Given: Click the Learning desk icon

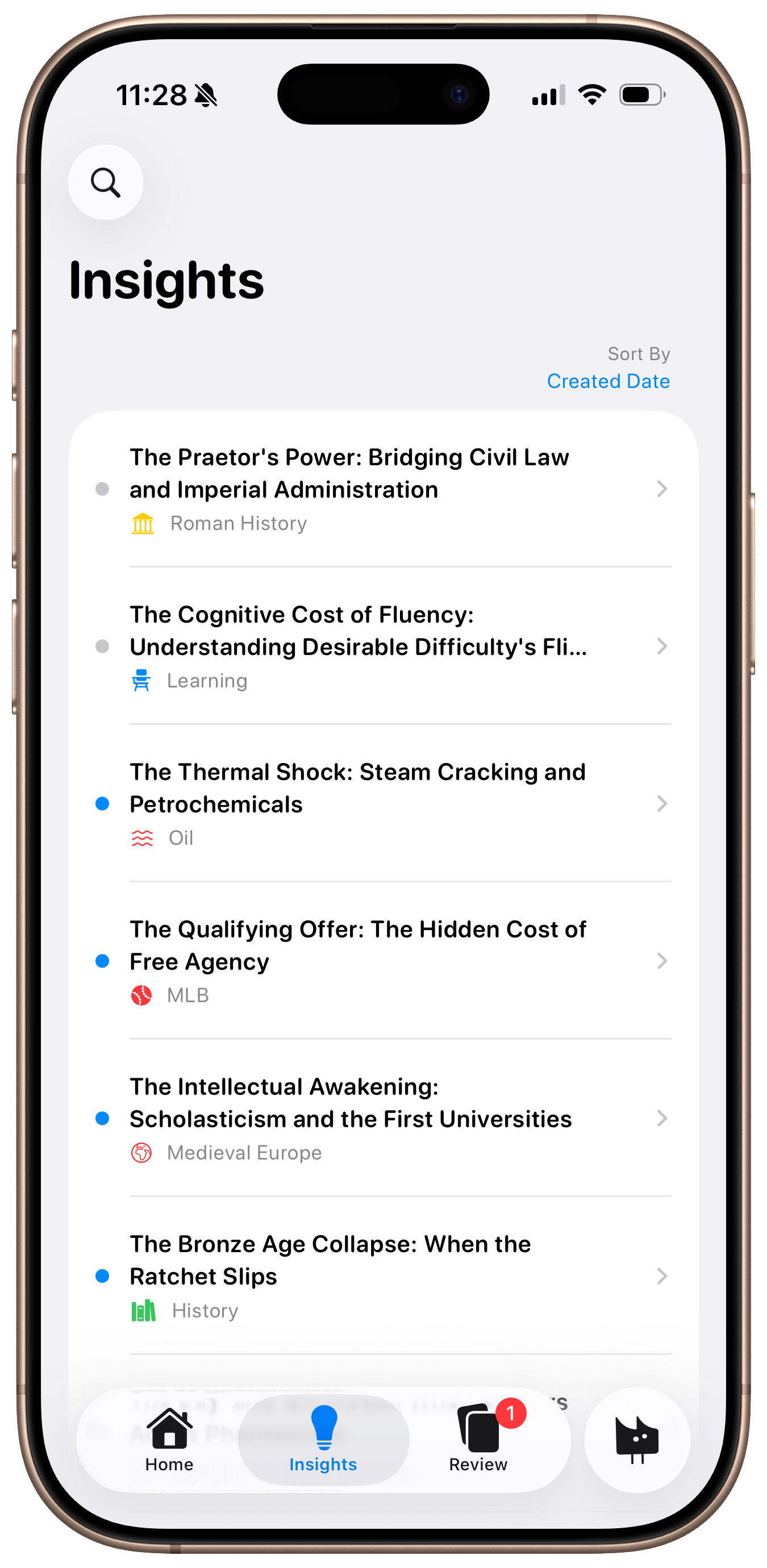Looking at the screenshot, I should tap(143, 680).
